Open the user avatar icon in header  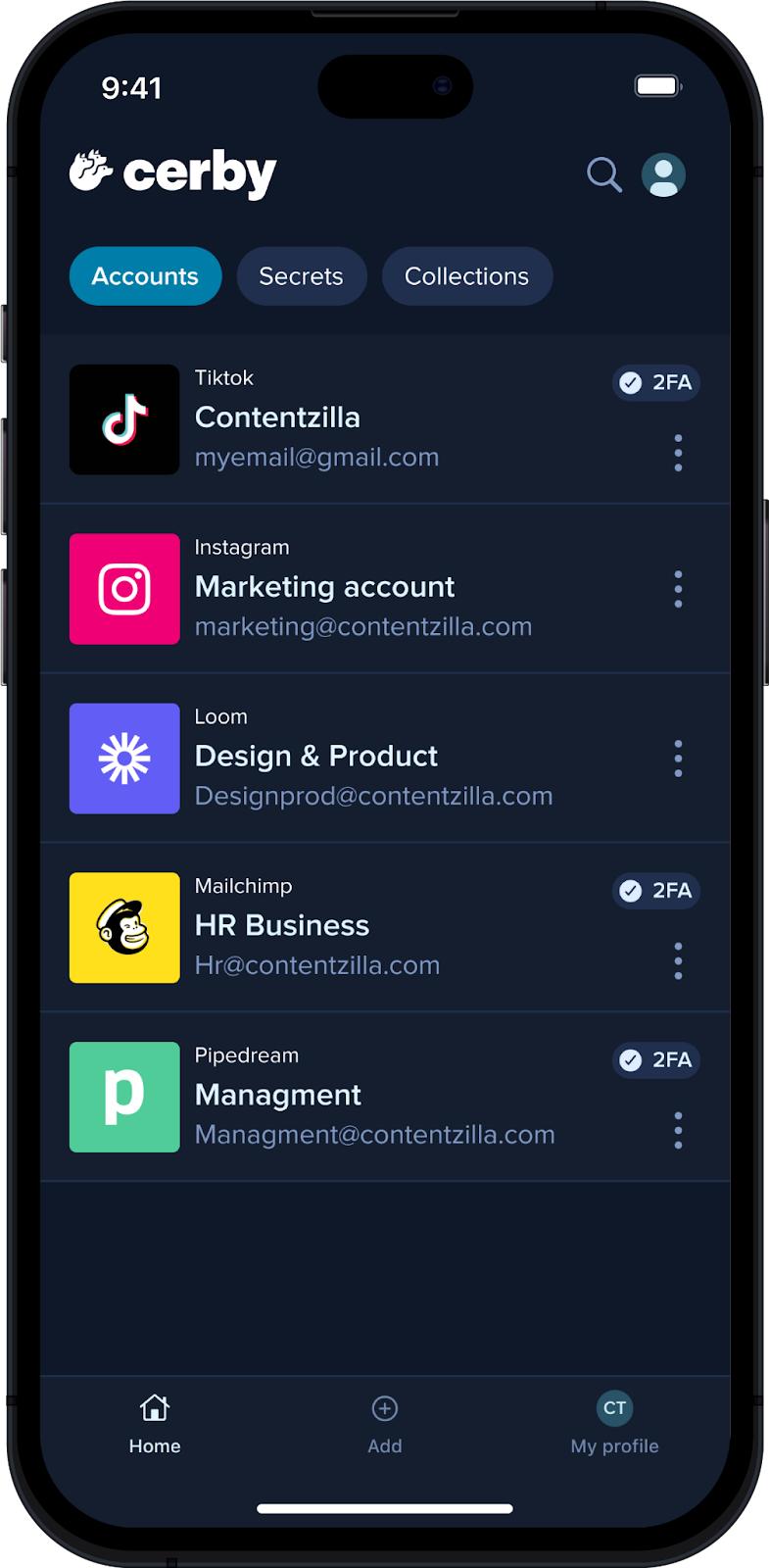pyautogui.click(x=663, y=175)
